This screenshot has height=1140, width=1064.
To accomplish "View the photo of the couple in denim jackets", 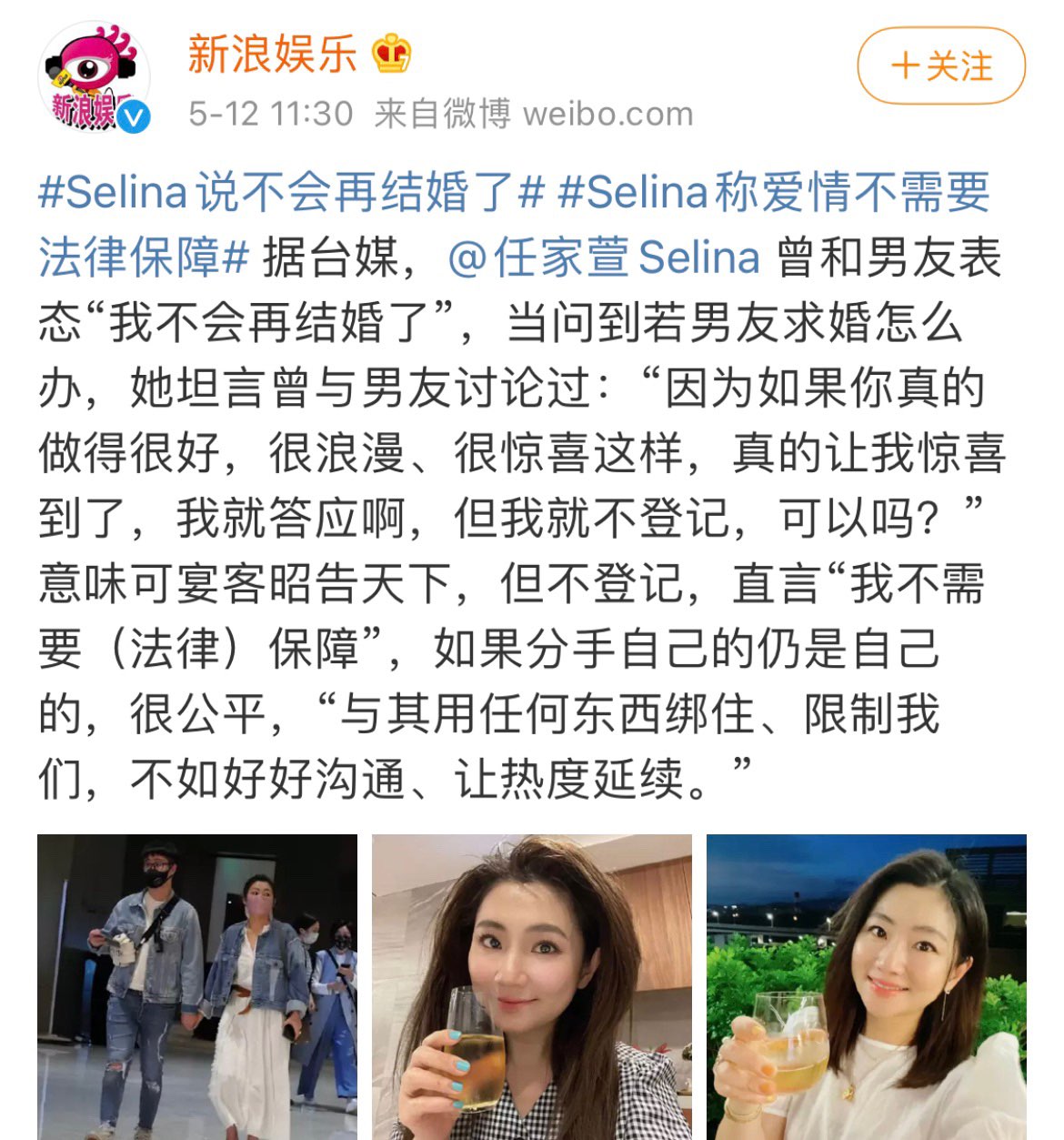I will (x=197, y=986).
